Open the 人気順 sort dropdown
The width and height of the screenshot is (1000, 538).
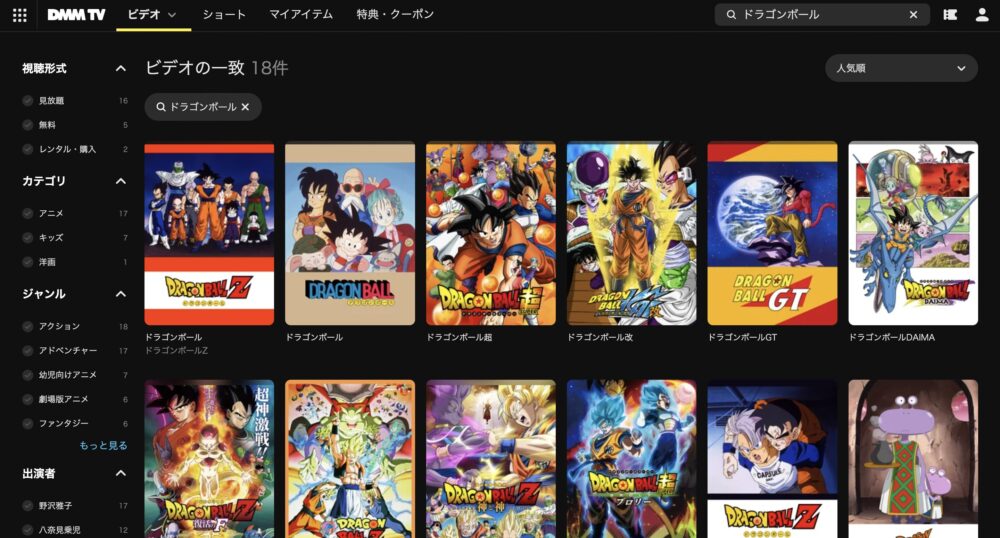(x=901, y=68)
